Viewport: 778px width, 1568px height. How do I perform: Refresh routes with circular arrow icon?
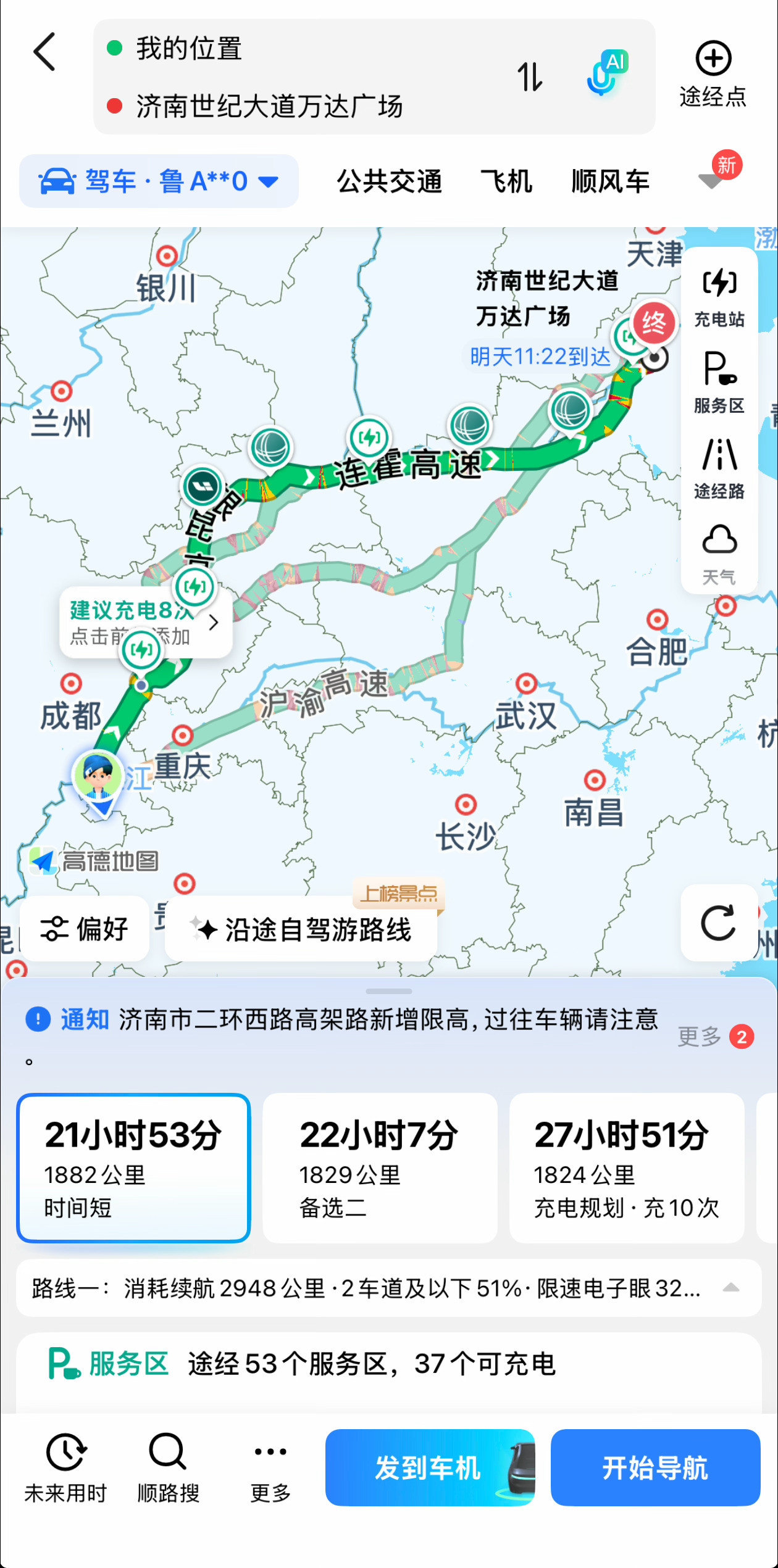click(x=718, y=923)
